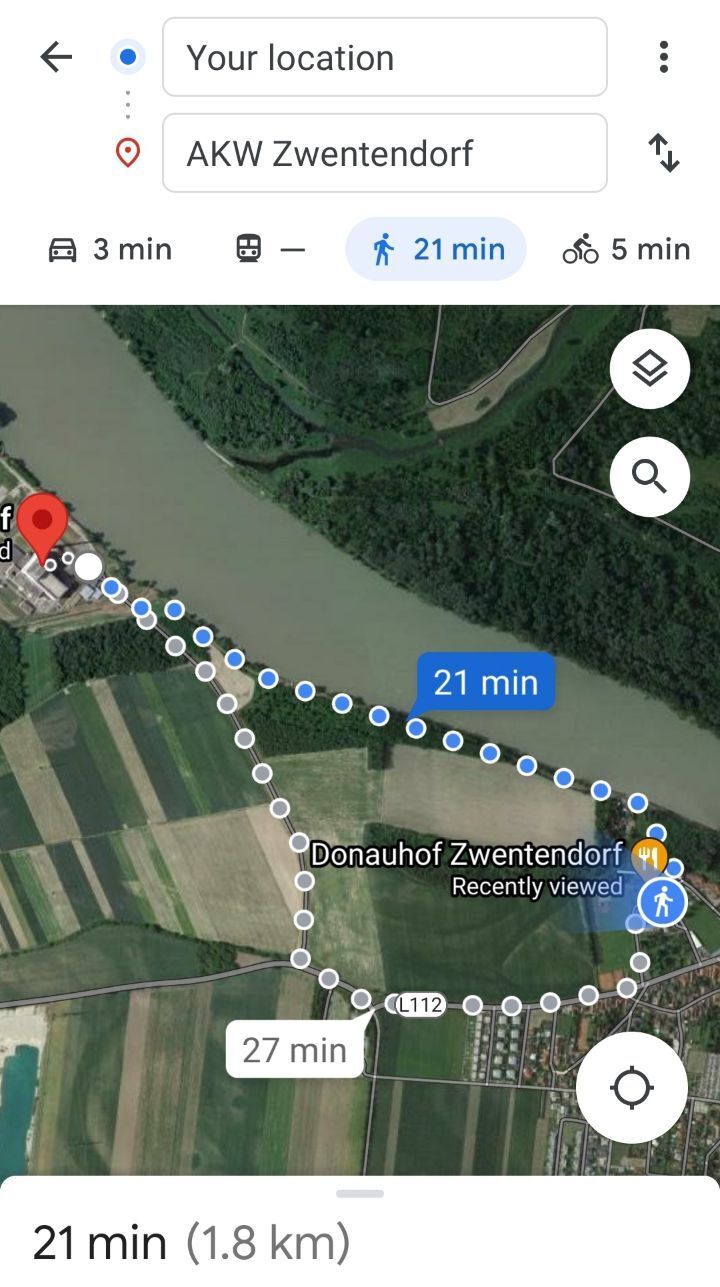The width and height of the screenshot is (720, 1287).
Task: Open the Donauhof Zwentendorf restaurant marker
Action: (650, 856)
